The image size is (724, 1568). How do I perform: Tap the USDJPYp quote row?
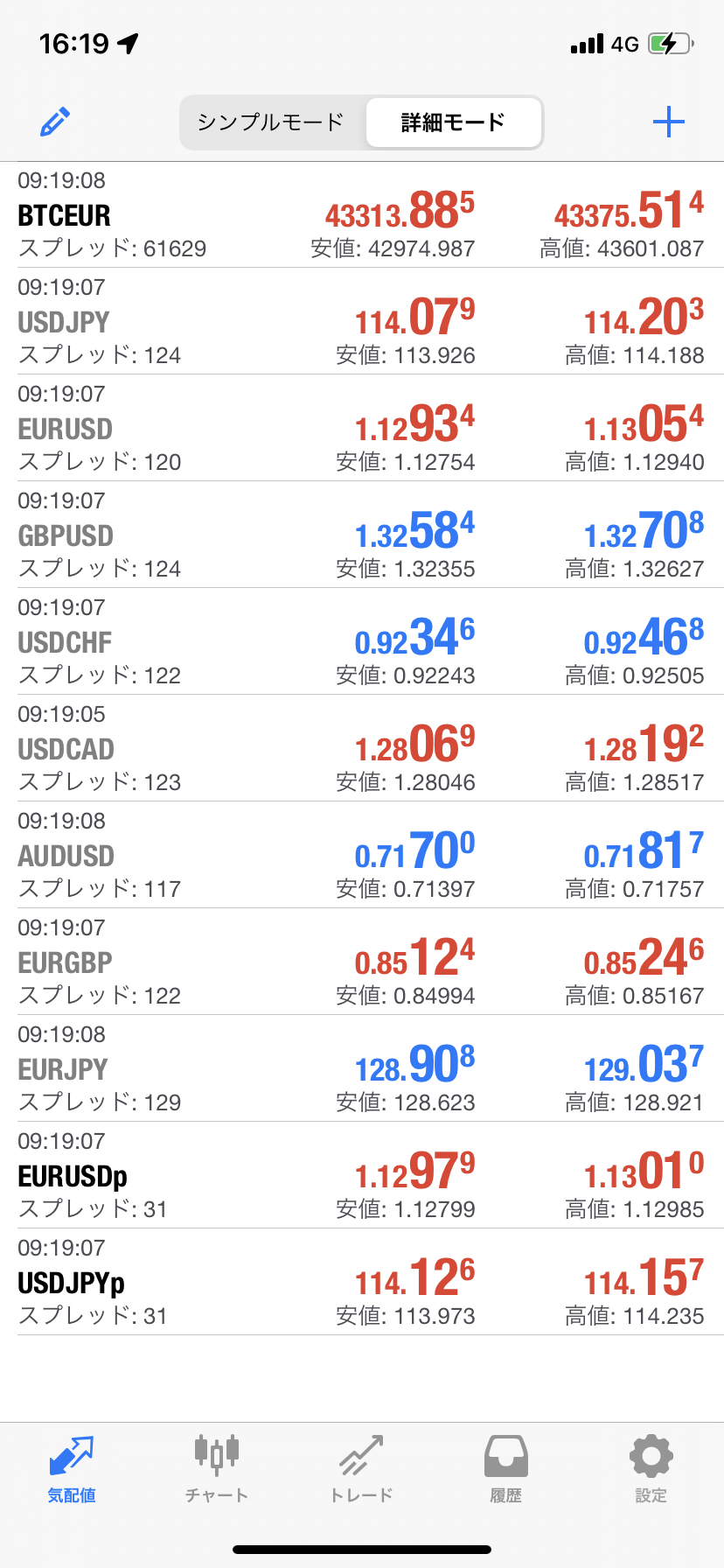362,1283
